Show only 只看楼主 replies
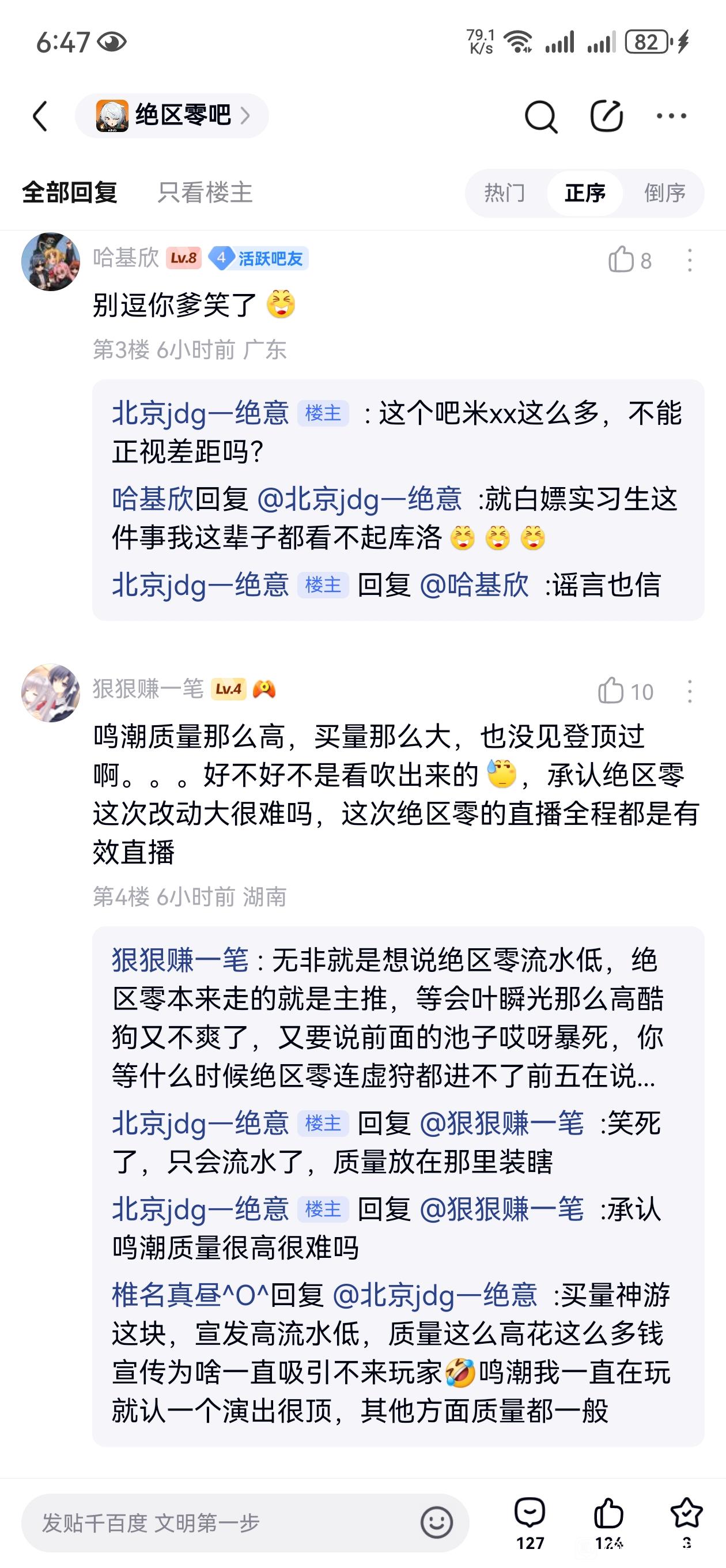The width and height of the screenshot is (726, 1568). pyautogui.click(x=205, y=193)
